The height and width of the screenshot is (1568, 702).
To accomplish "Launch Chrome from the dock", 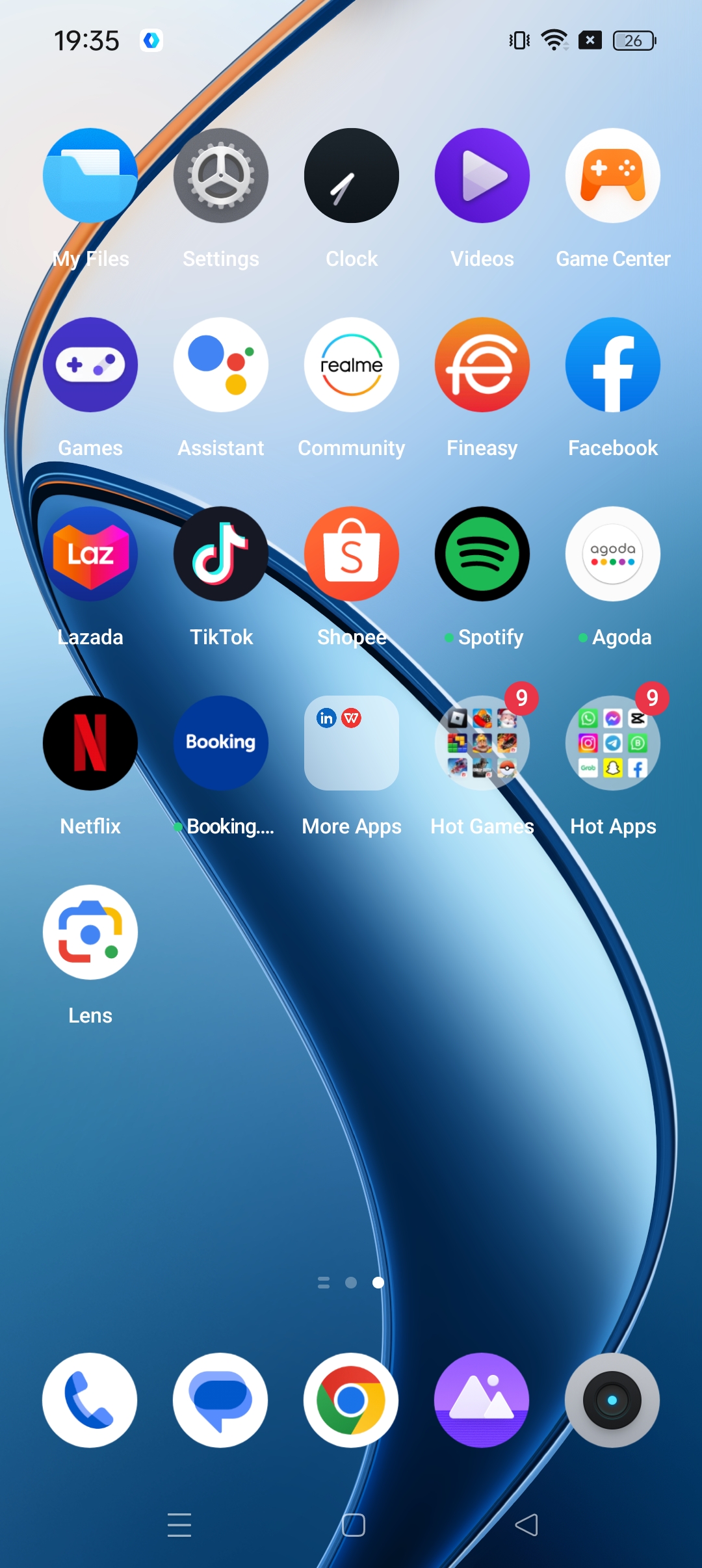I will coord(352,1400).
